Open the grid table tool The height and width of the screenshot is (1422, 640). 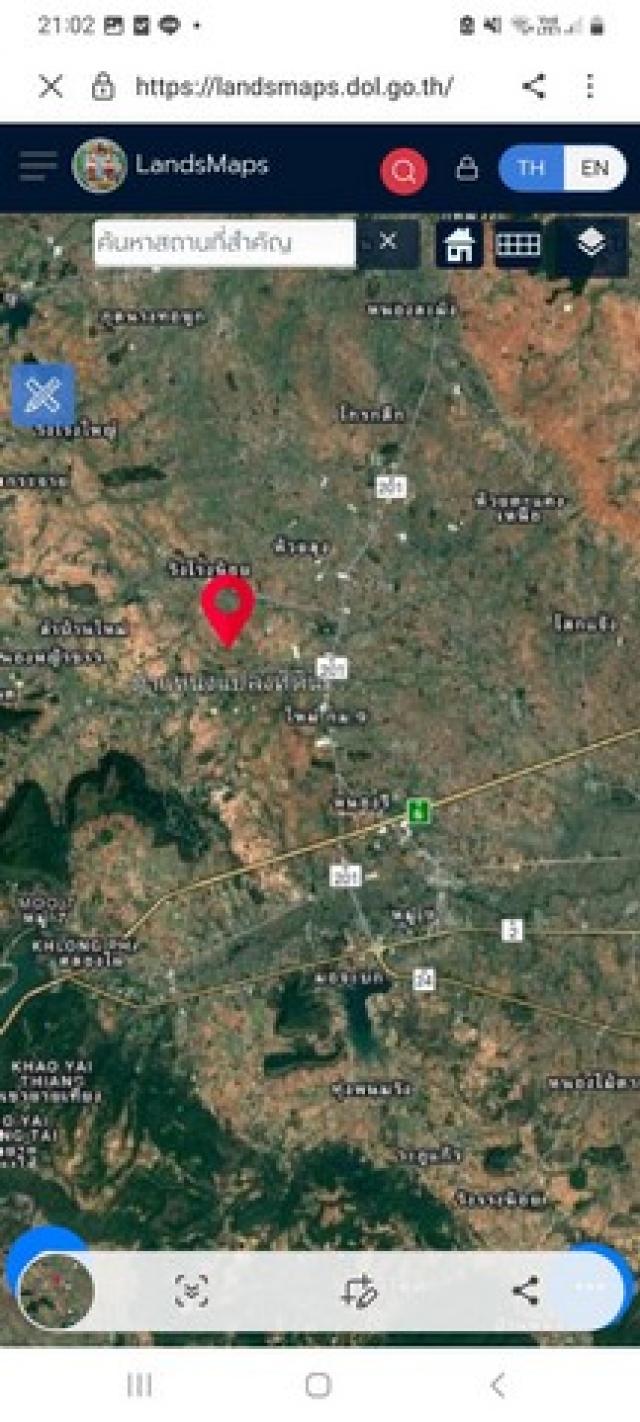pyautogui.click(x=518, y=244)
